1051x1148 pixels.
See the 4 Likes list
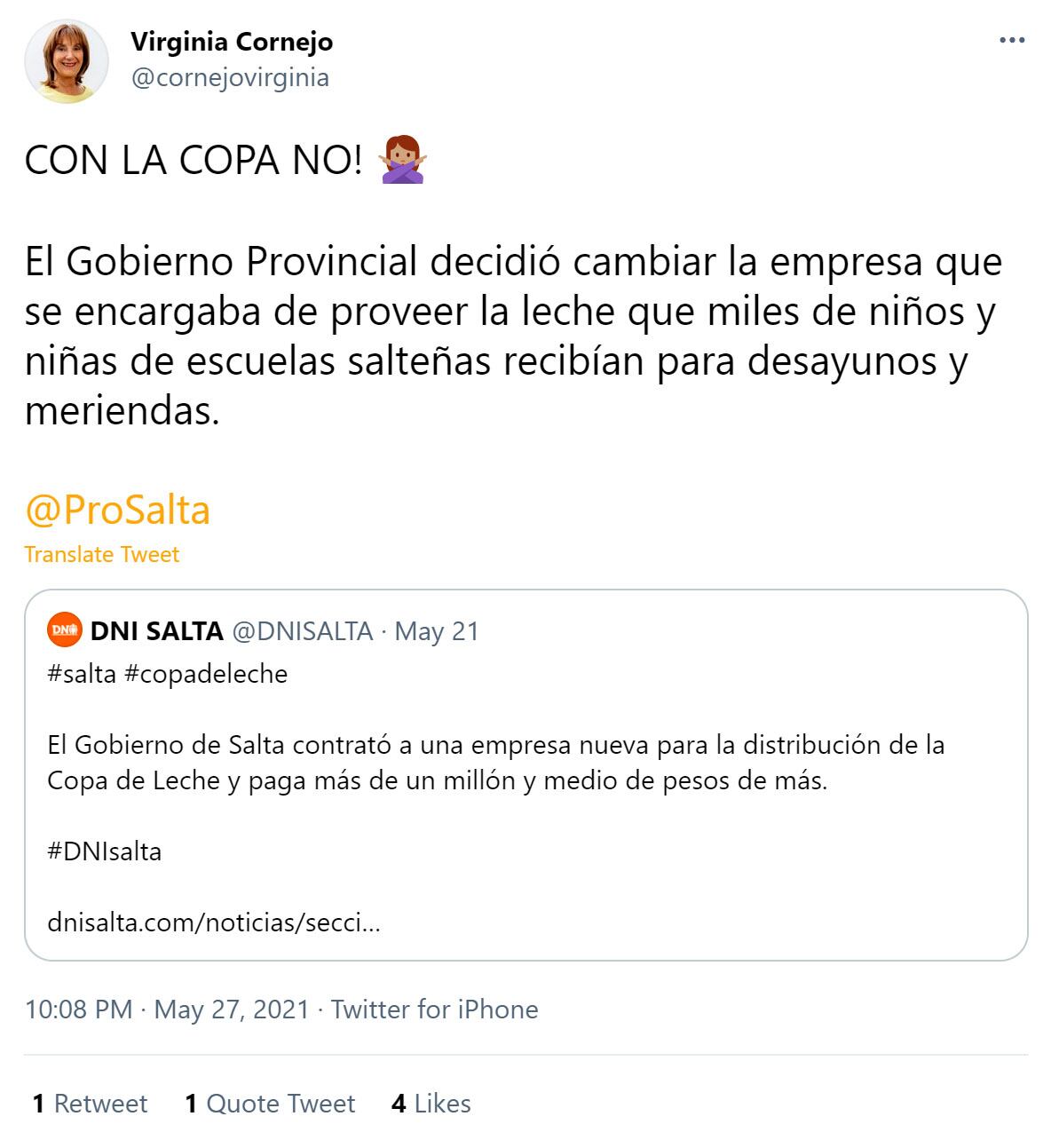tap(431, 1104)
